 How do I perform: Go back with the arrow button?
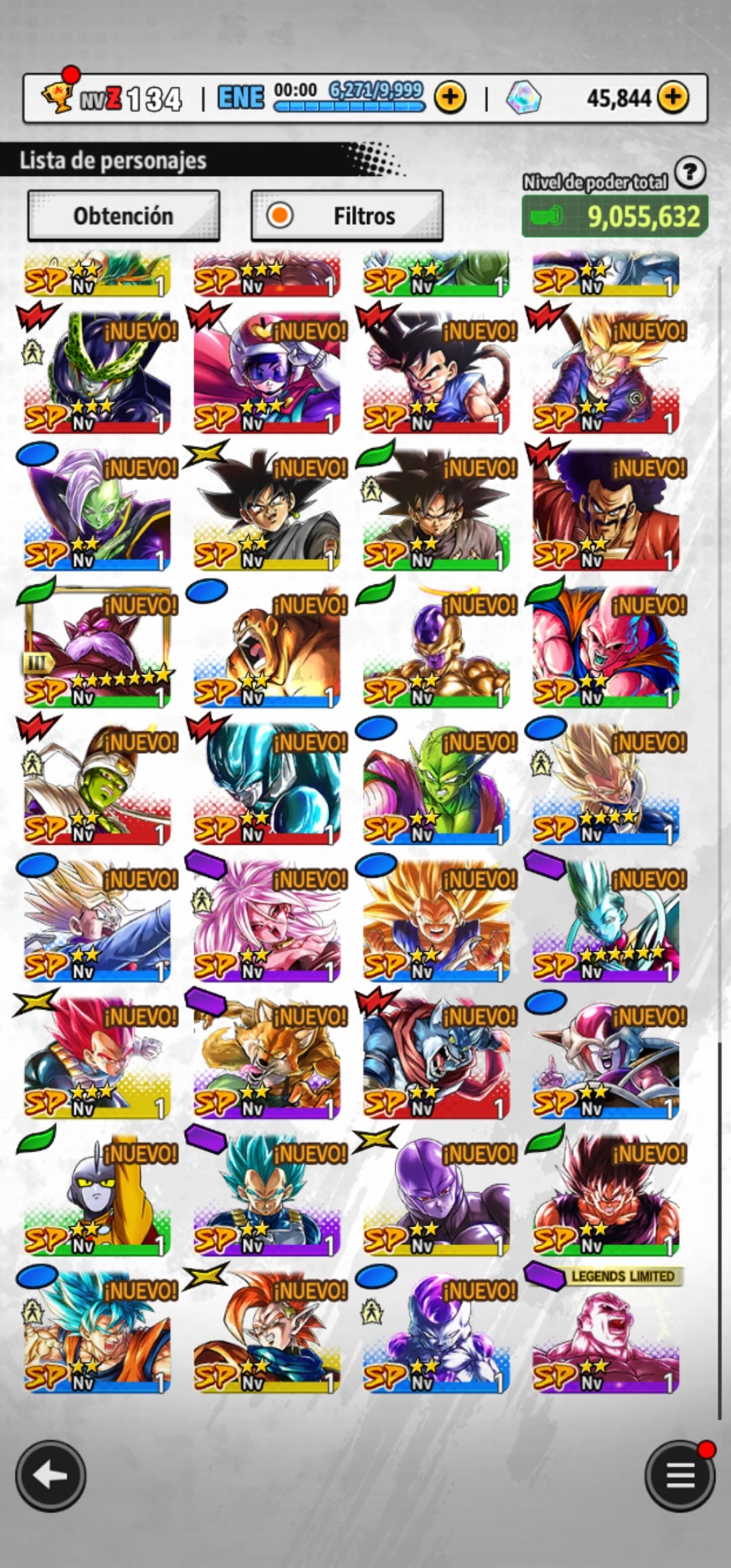(x=51, y=1476)
